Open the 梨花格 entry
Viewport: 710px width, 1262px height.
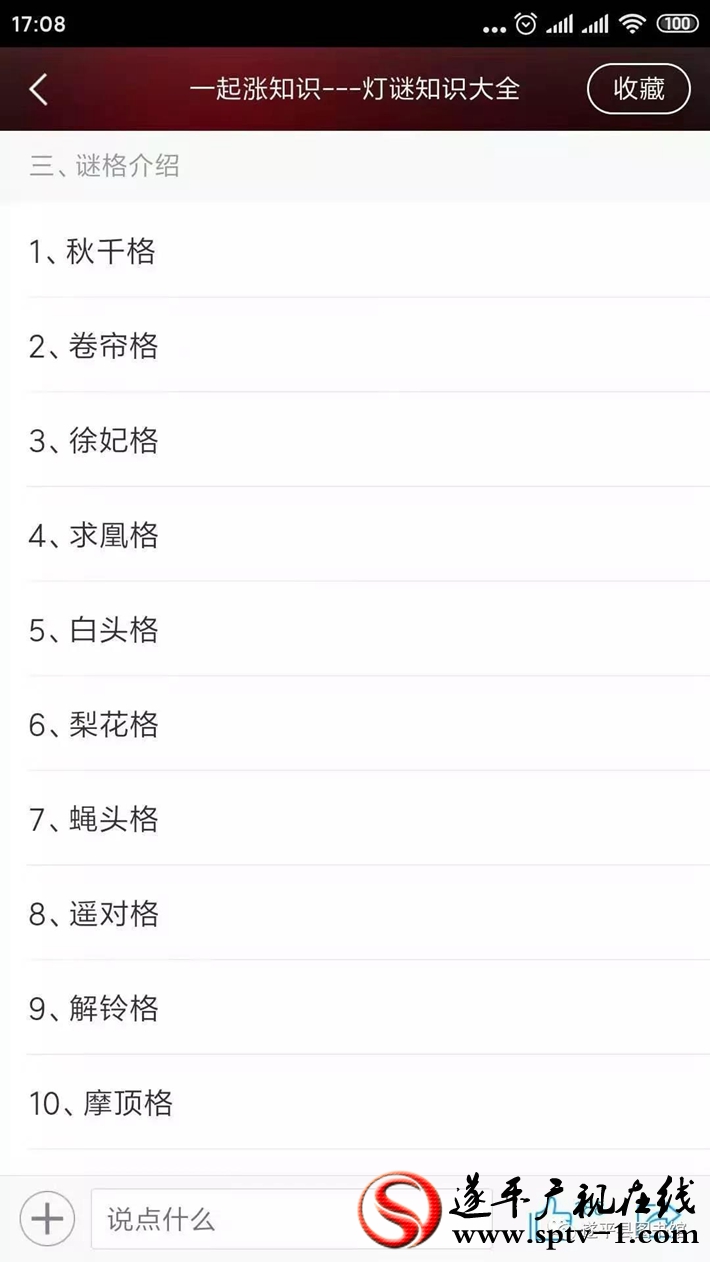coord(355,724)
